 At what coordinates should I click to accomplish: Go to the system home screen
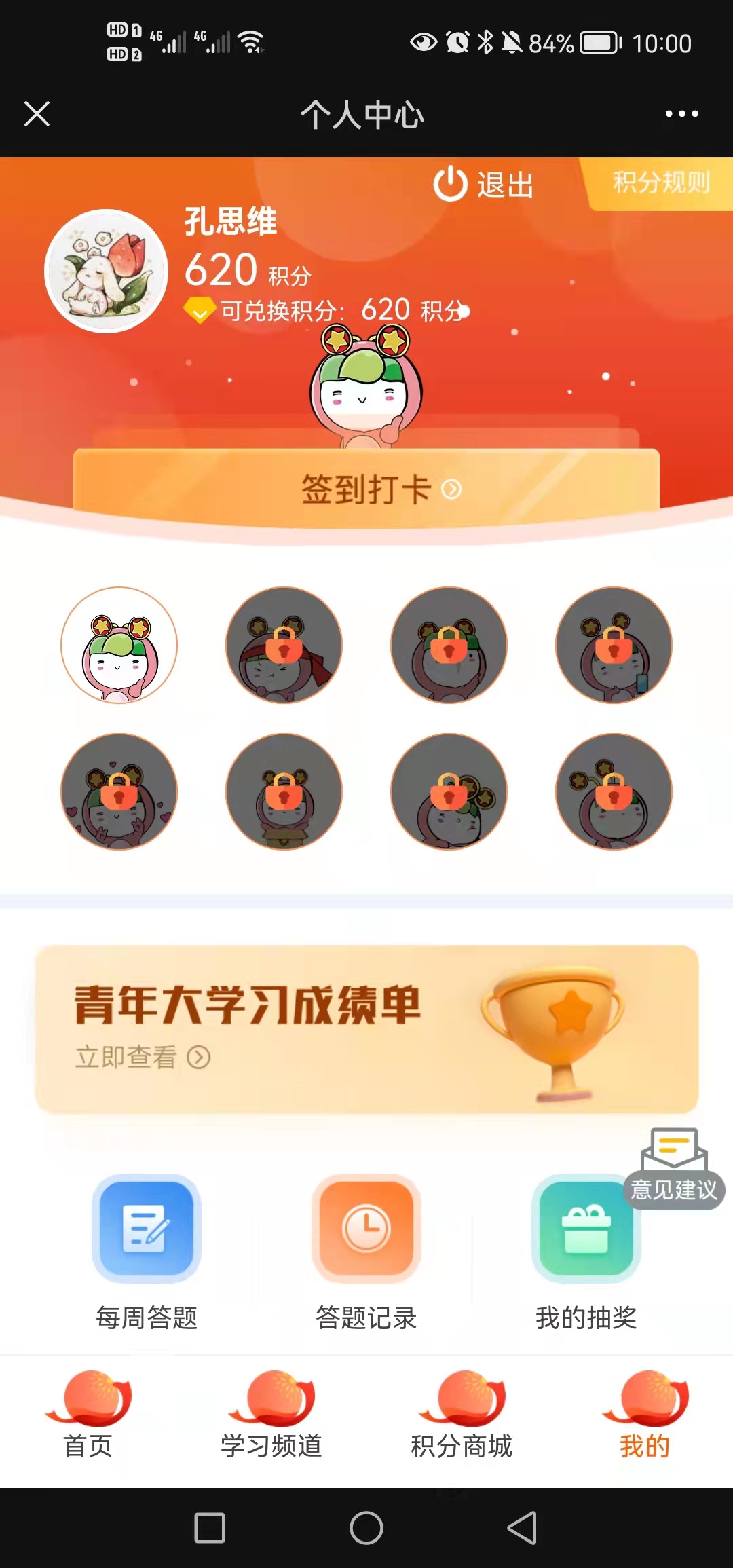point(366,1528)
